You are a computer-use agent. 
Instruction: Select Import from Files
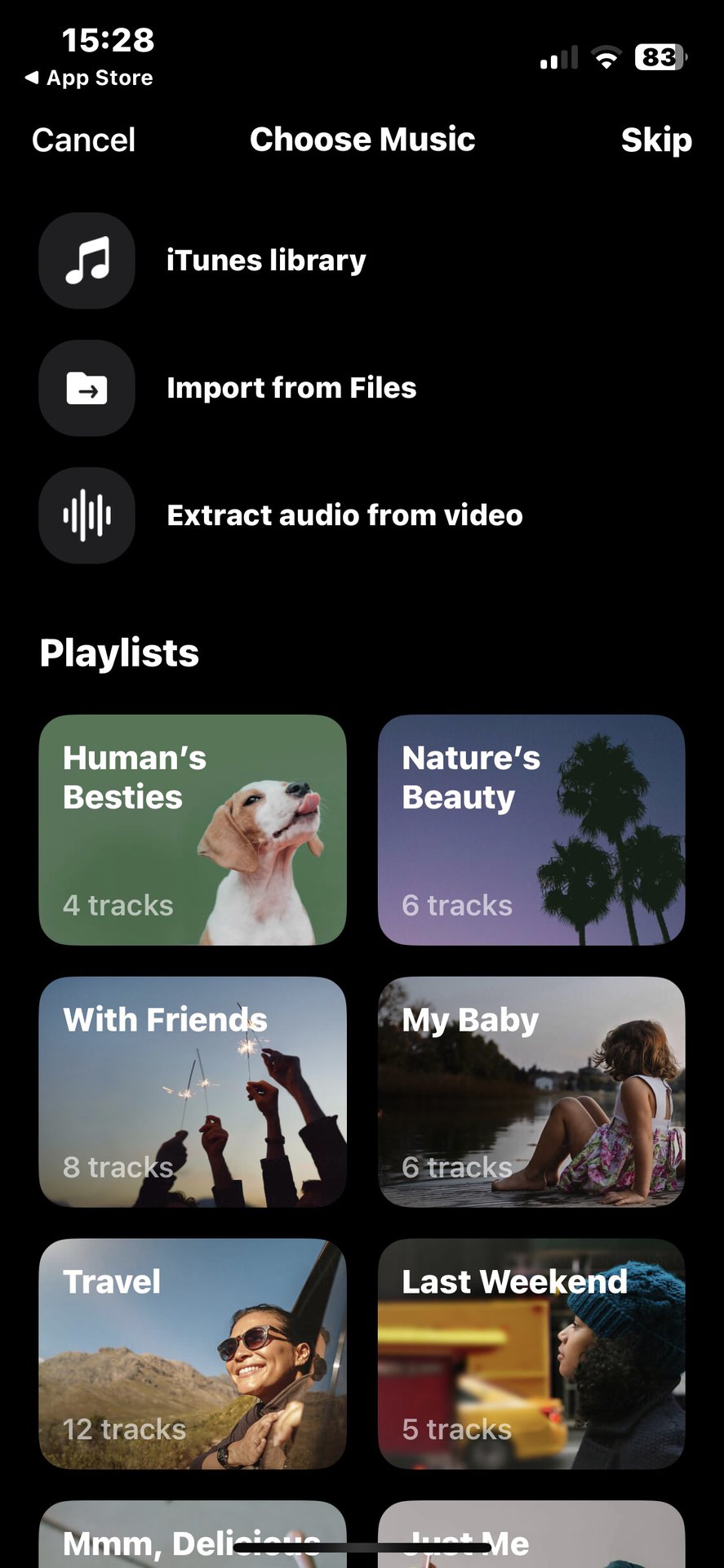(x=291, y=388)
